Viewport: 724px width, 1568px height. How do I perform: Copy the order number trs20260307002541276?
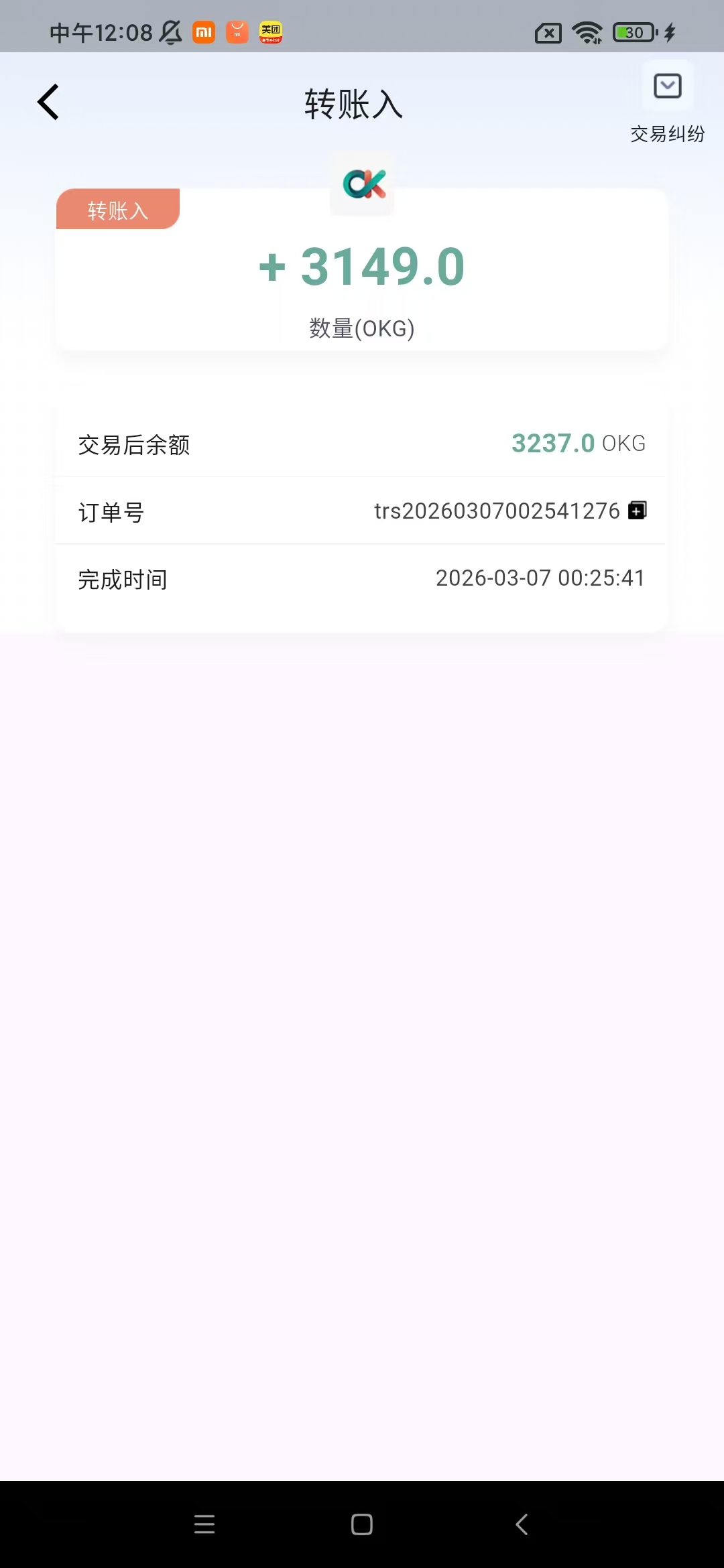coord(637,511)
